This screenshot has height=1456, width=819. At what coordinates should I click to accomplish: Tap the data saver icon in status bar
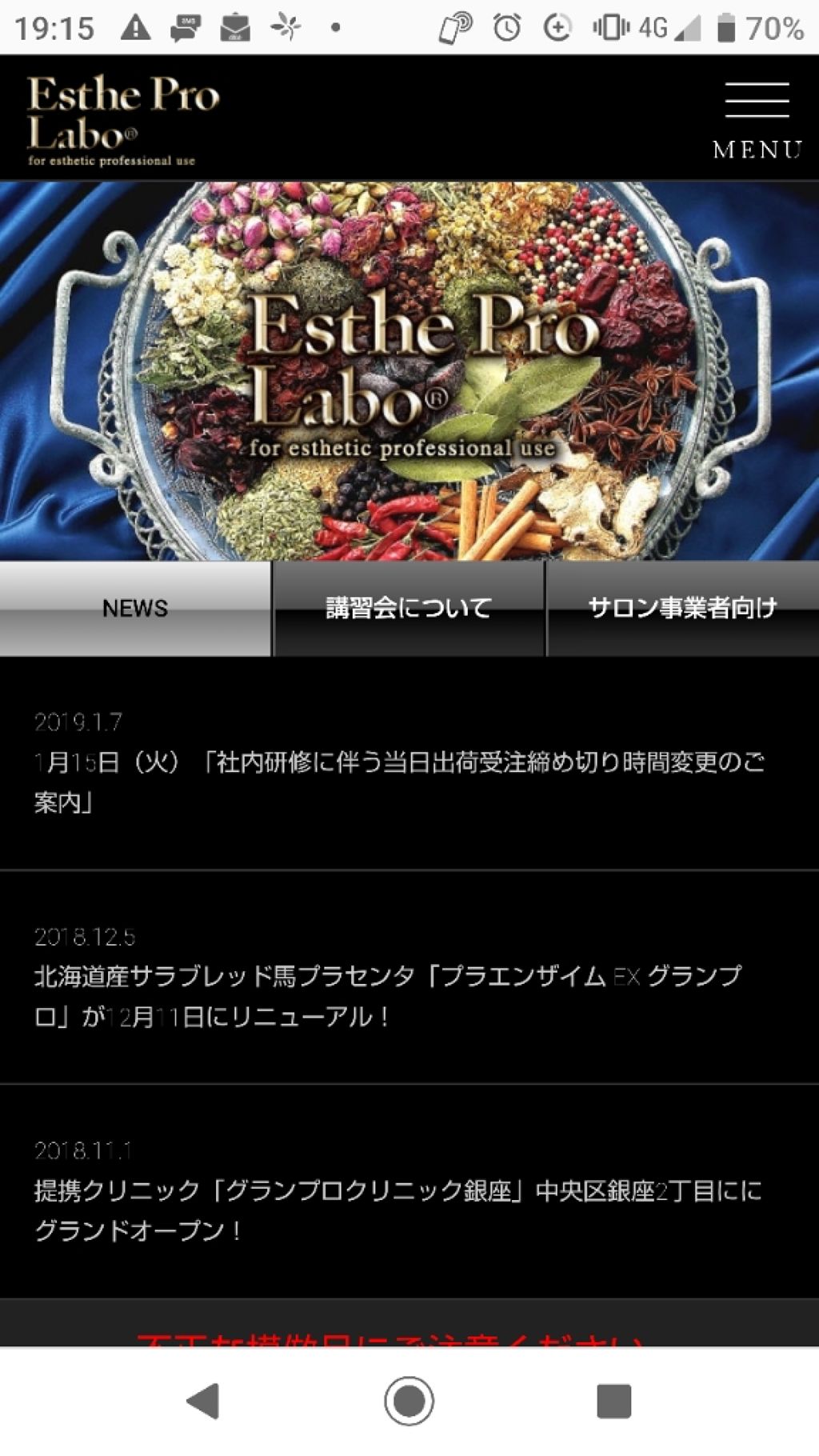(556, 28)
